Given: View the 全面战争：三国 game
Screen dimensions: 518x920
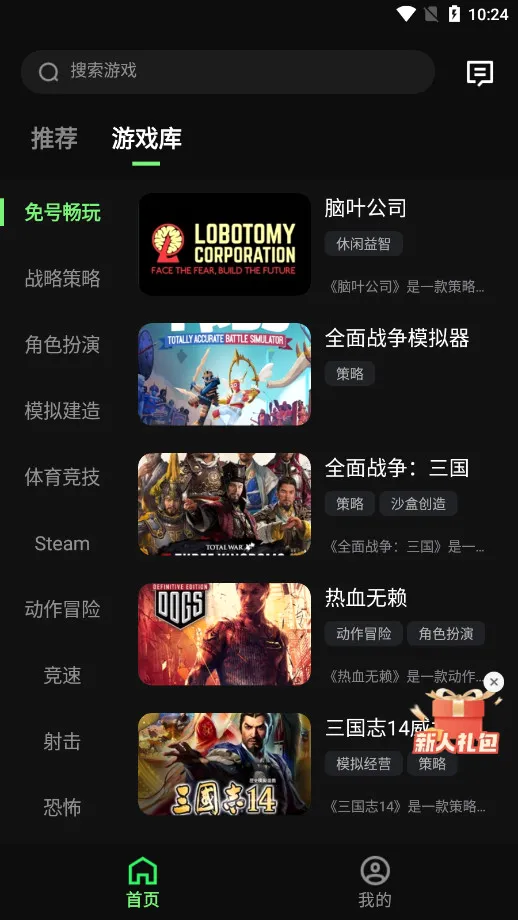Looking at the screenshot, I should point(317,504).
